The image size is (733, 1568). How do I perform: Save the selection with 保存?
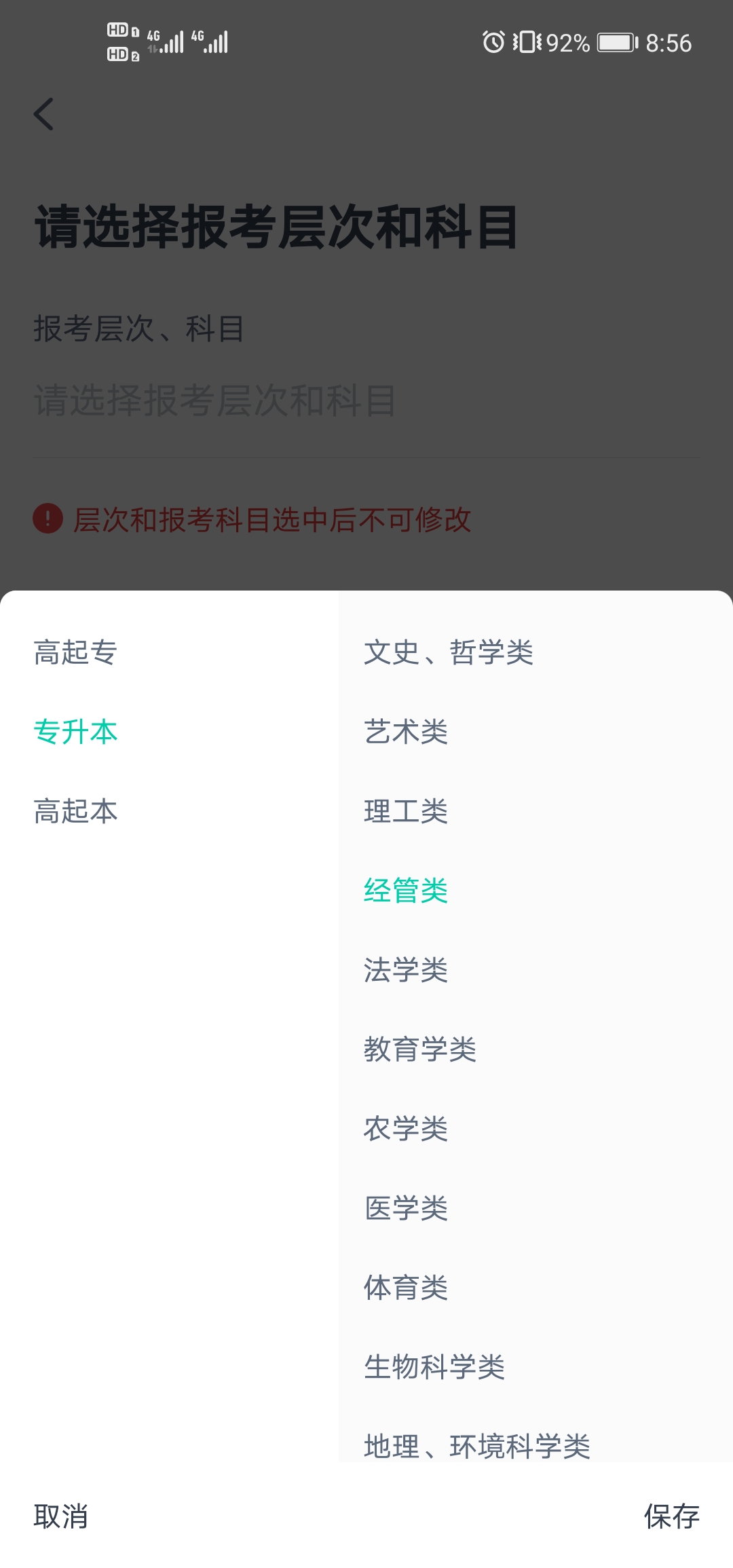pyautogui.click(x=672, y=1516)
